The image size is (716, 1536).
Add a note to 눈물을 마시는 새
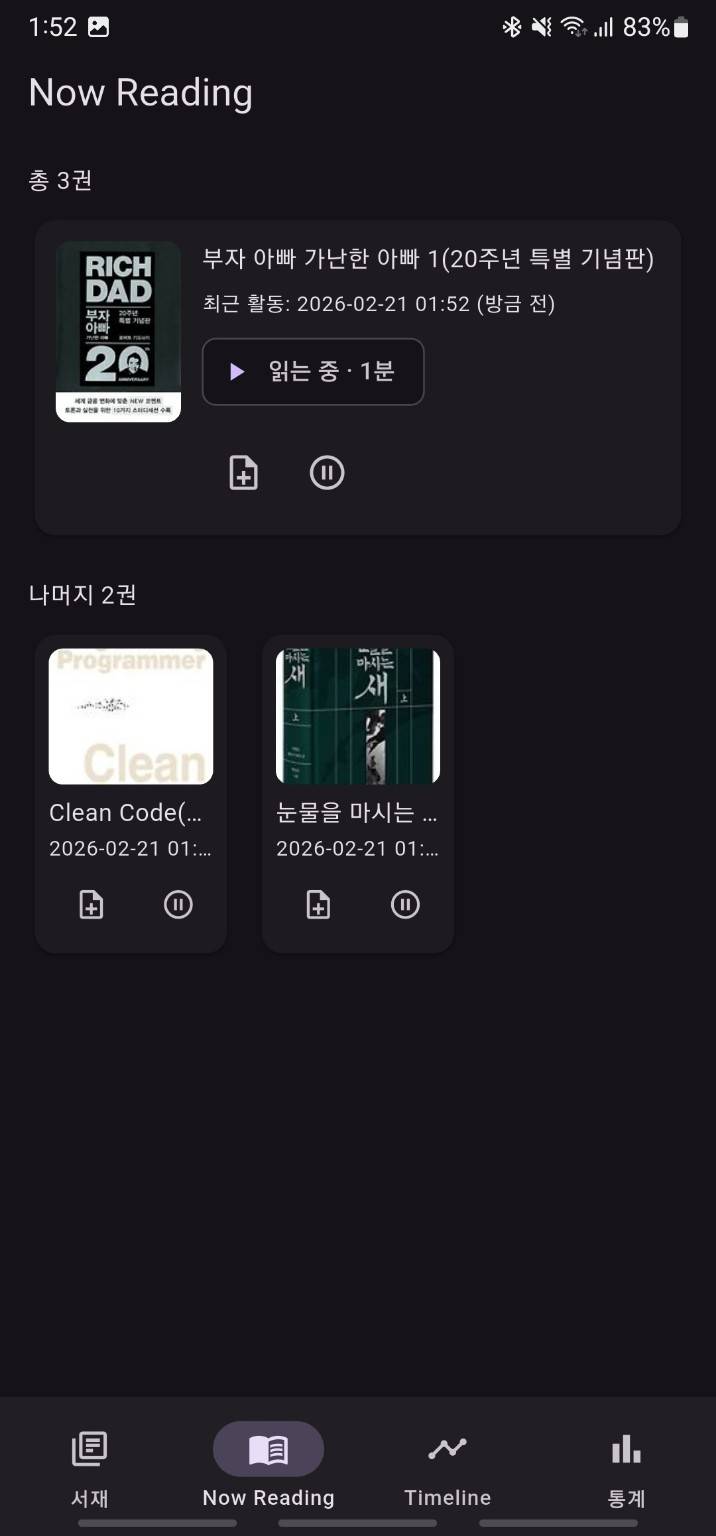click(x=318, y=905)
